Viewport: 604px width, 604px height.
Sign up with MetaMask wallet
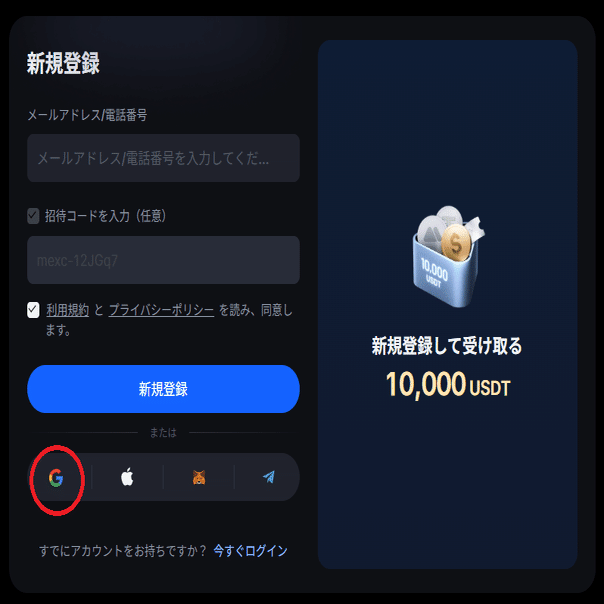pyautogui.click(x=199, y=477)
